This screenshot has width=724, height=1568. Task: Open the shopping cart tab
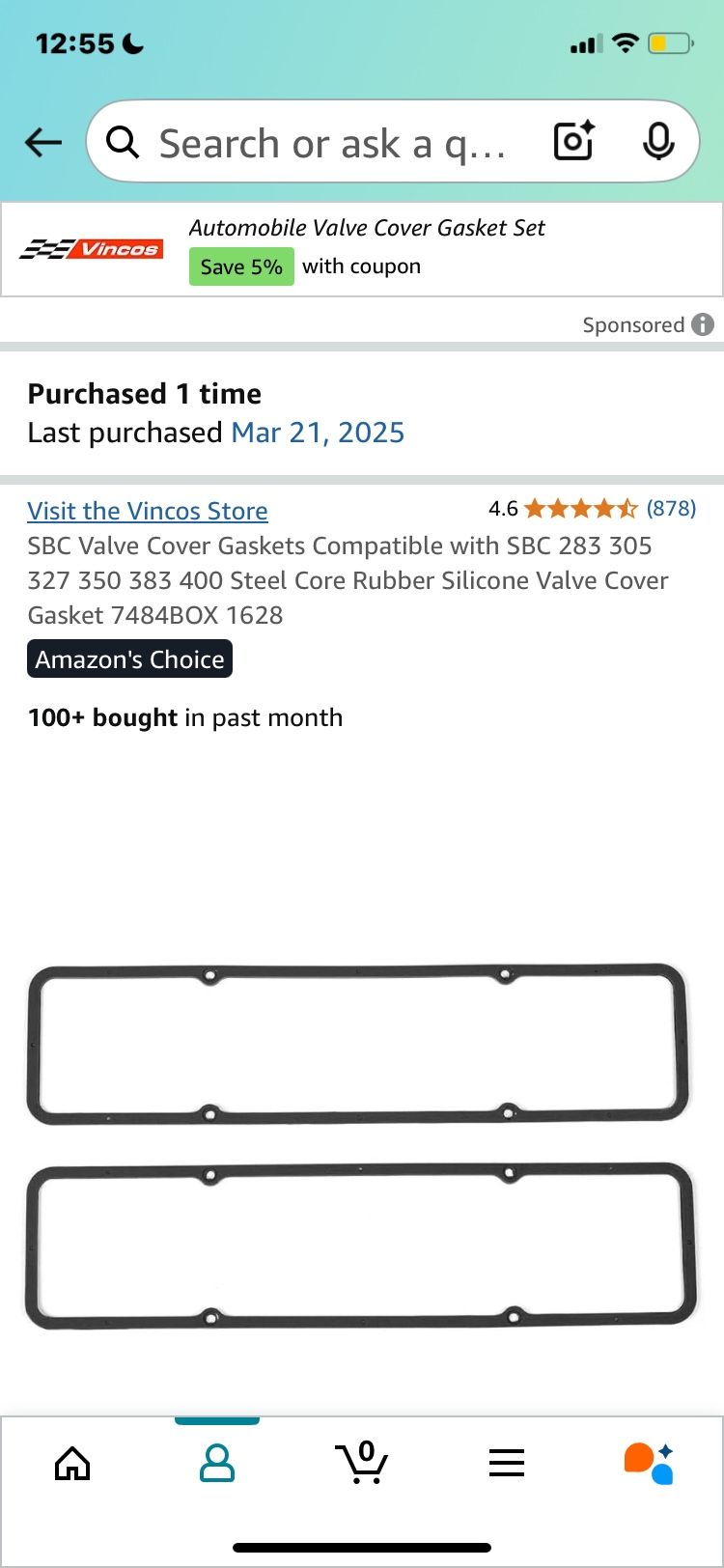pyautogui.click(x=362, y=1464)
